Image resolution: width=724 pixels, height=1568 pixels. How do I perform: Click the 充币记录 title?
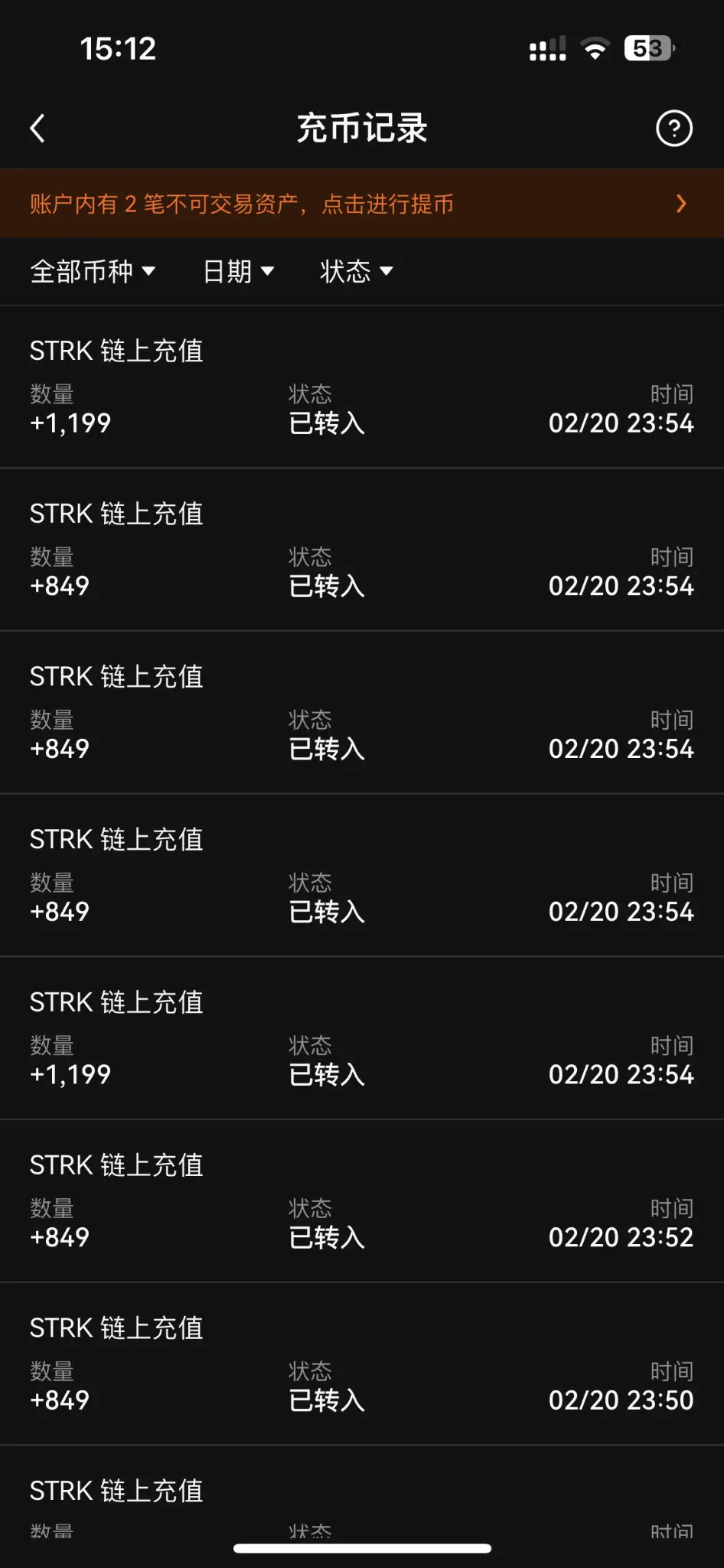pyautogui.click(x=362, y=128)
